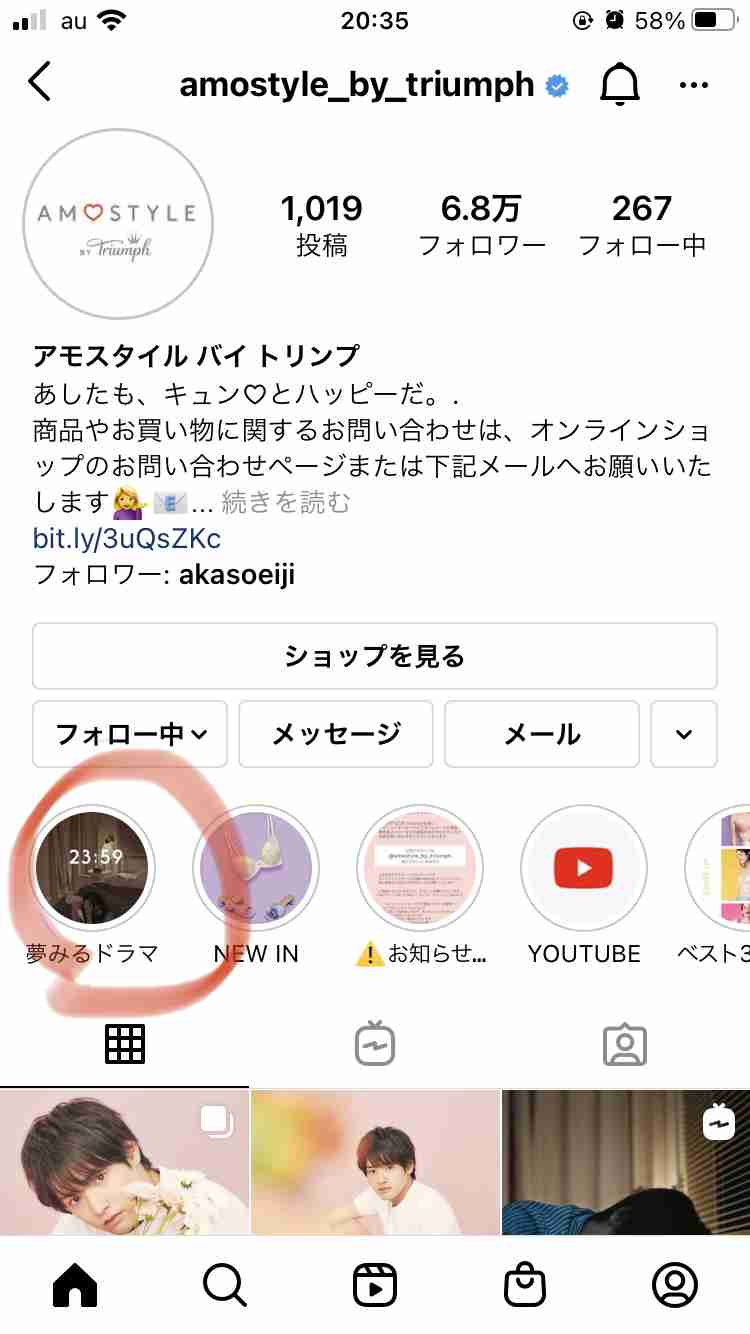Open the YOUTUBE story highlight

pos(584,867)
